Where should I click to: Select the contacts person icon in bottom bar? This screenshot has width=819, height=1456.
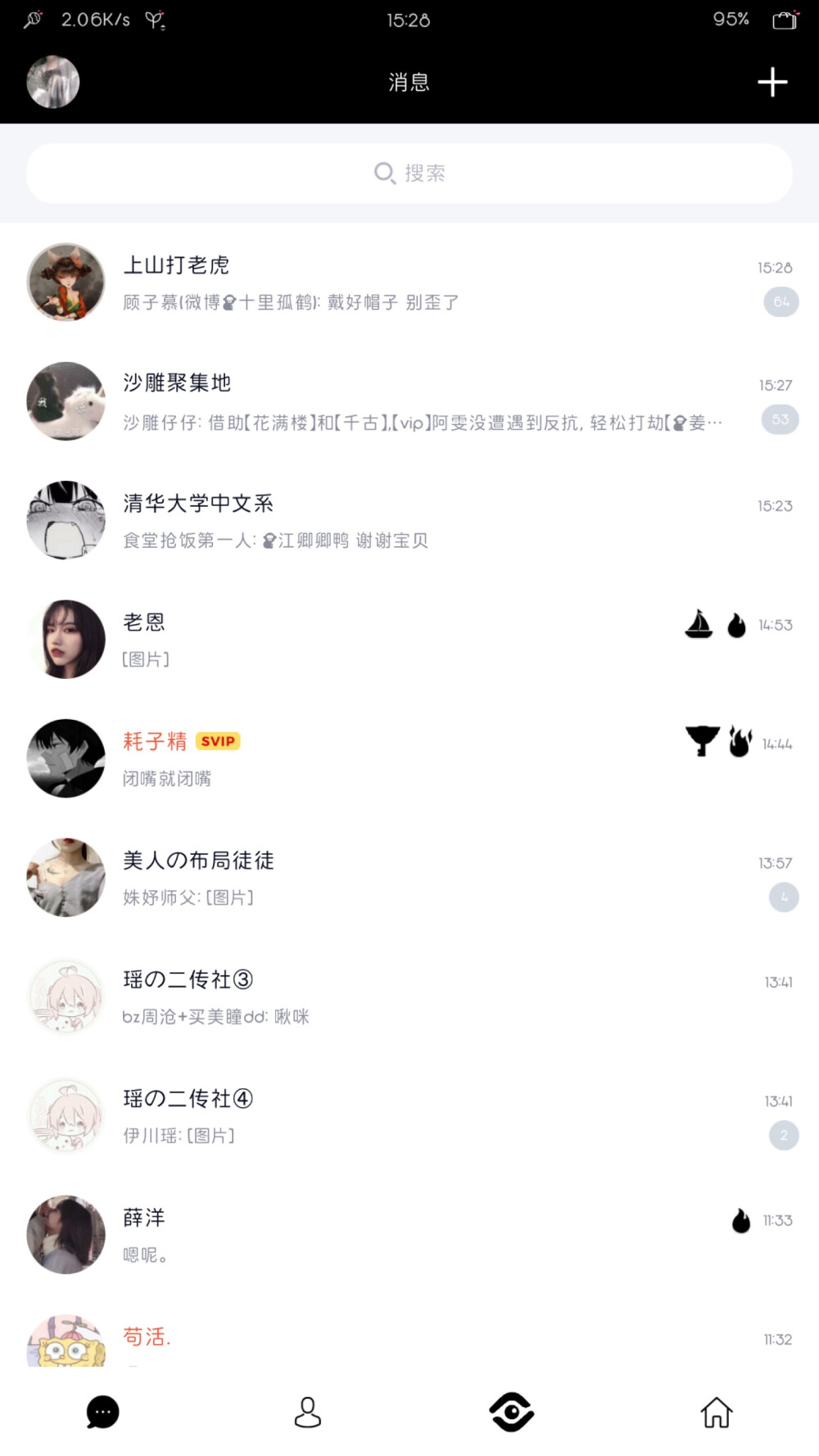[307, 1412]
